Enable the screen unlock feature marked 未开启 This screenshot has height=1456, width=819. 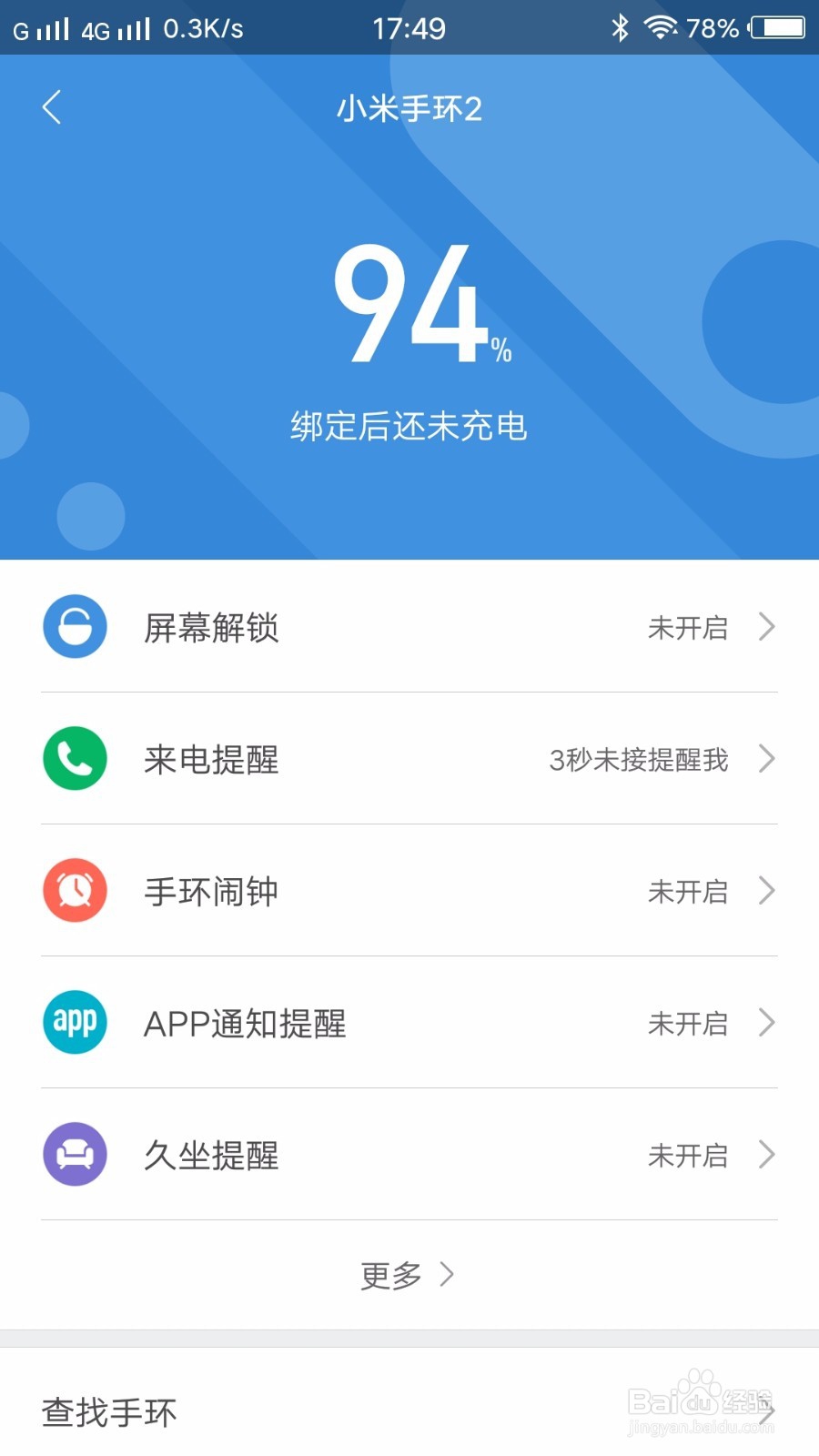pyautogui.click(x=689, y=628)
